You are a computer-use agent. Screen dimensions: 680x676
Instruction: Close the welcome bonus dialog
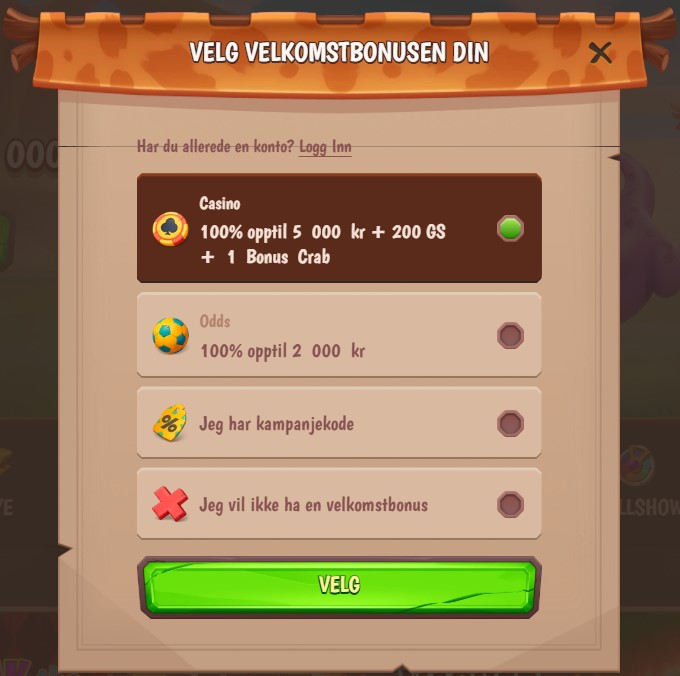click(x=600, y=53)
